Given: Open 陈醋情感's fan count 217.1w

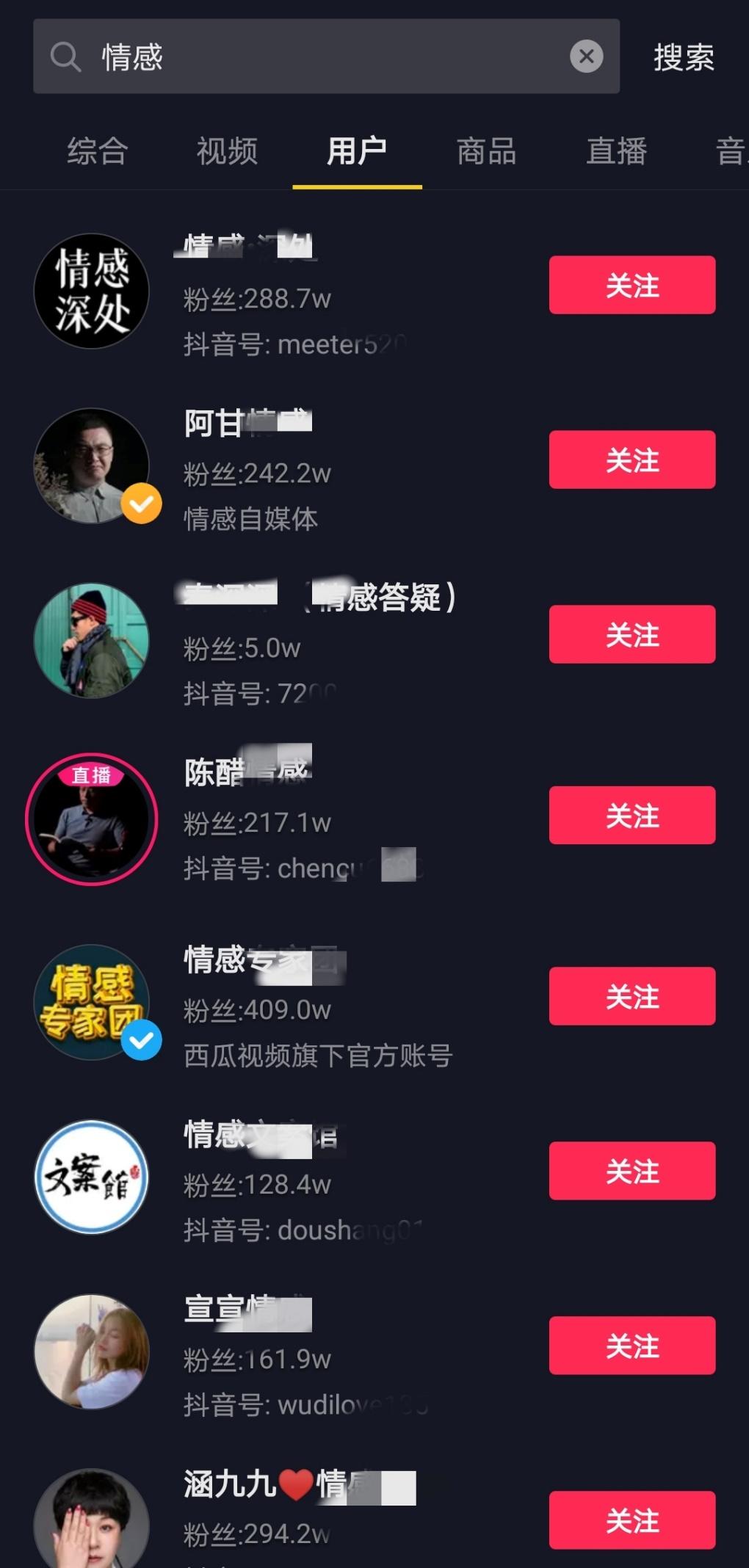Looking at the screenshot, I should (x=258, y=823).
